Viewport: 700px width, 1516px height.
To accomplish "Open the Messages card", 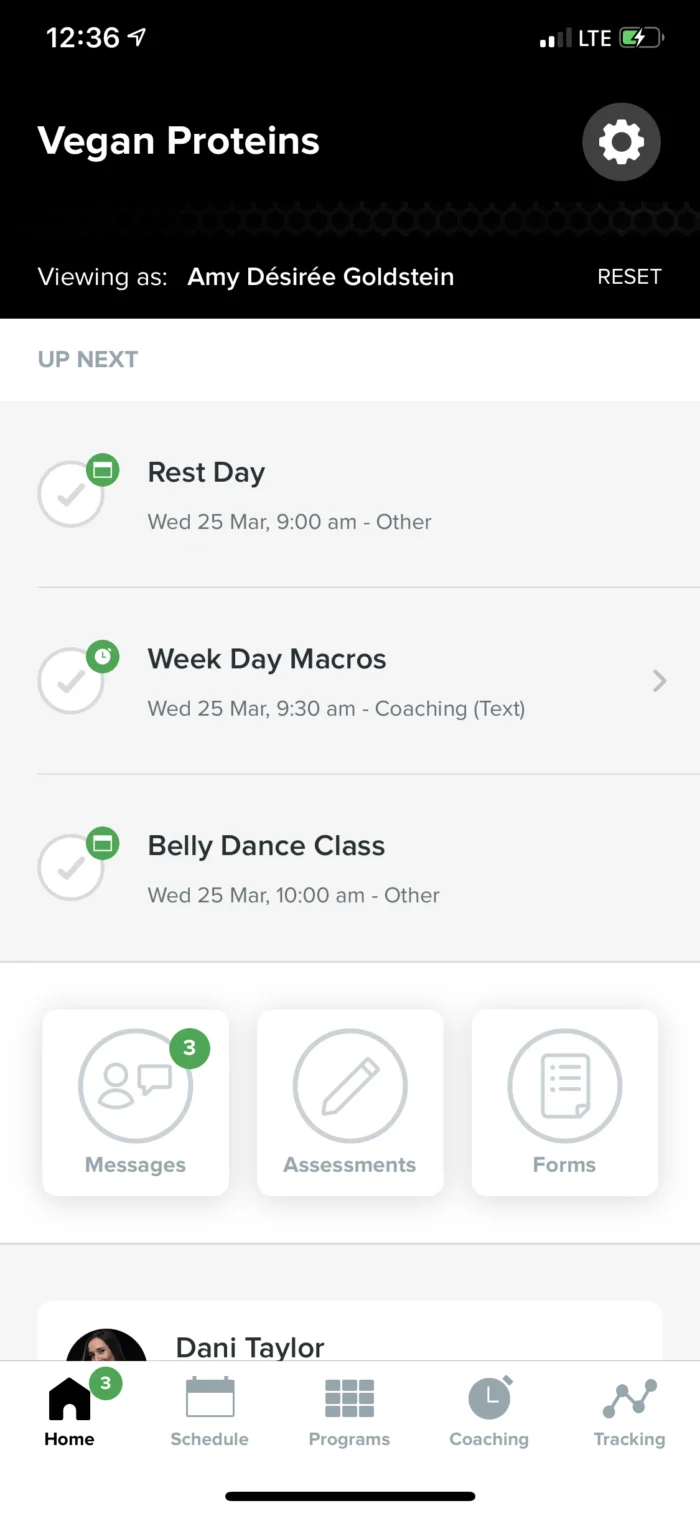I will point(135,1102).
